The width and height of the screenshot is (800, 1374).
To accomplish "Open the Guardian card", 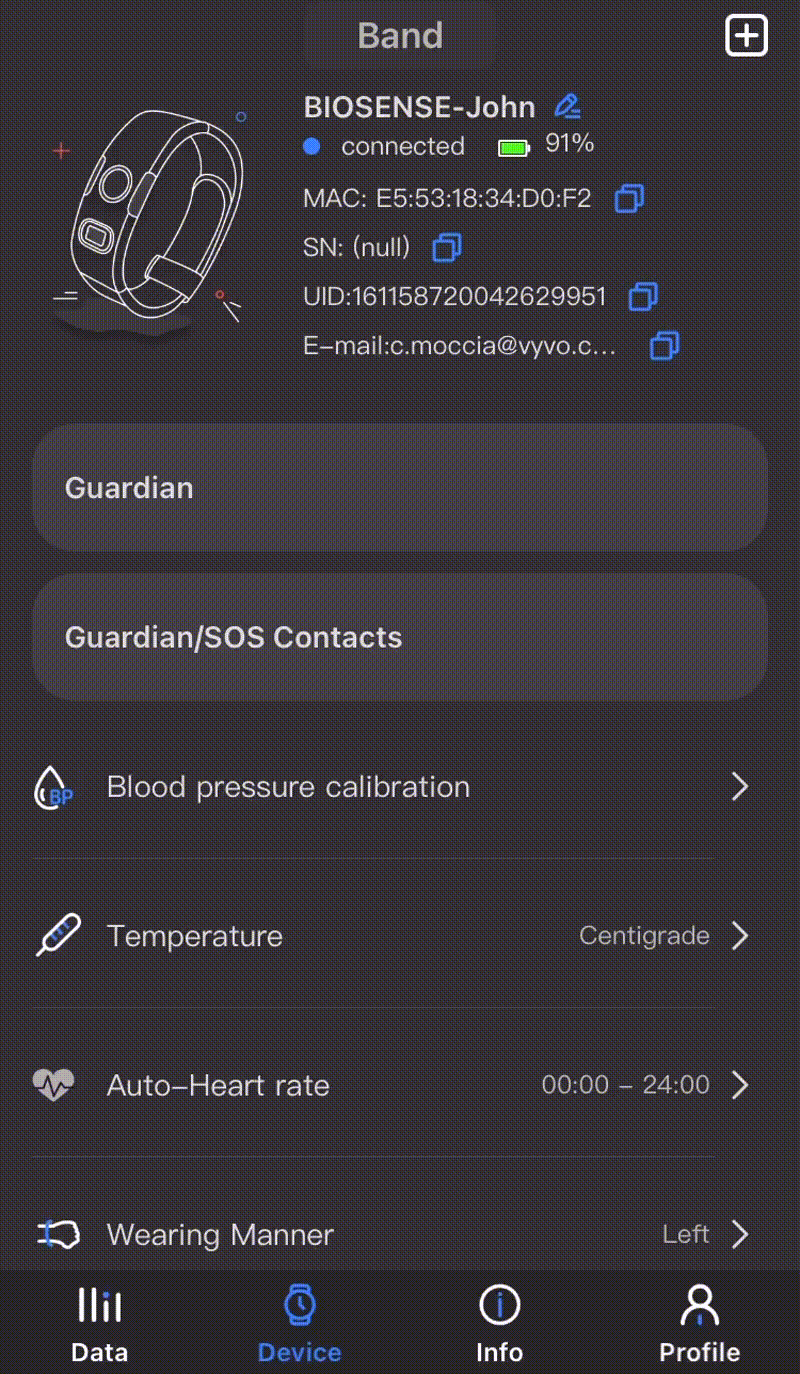I will click(400, 488).
